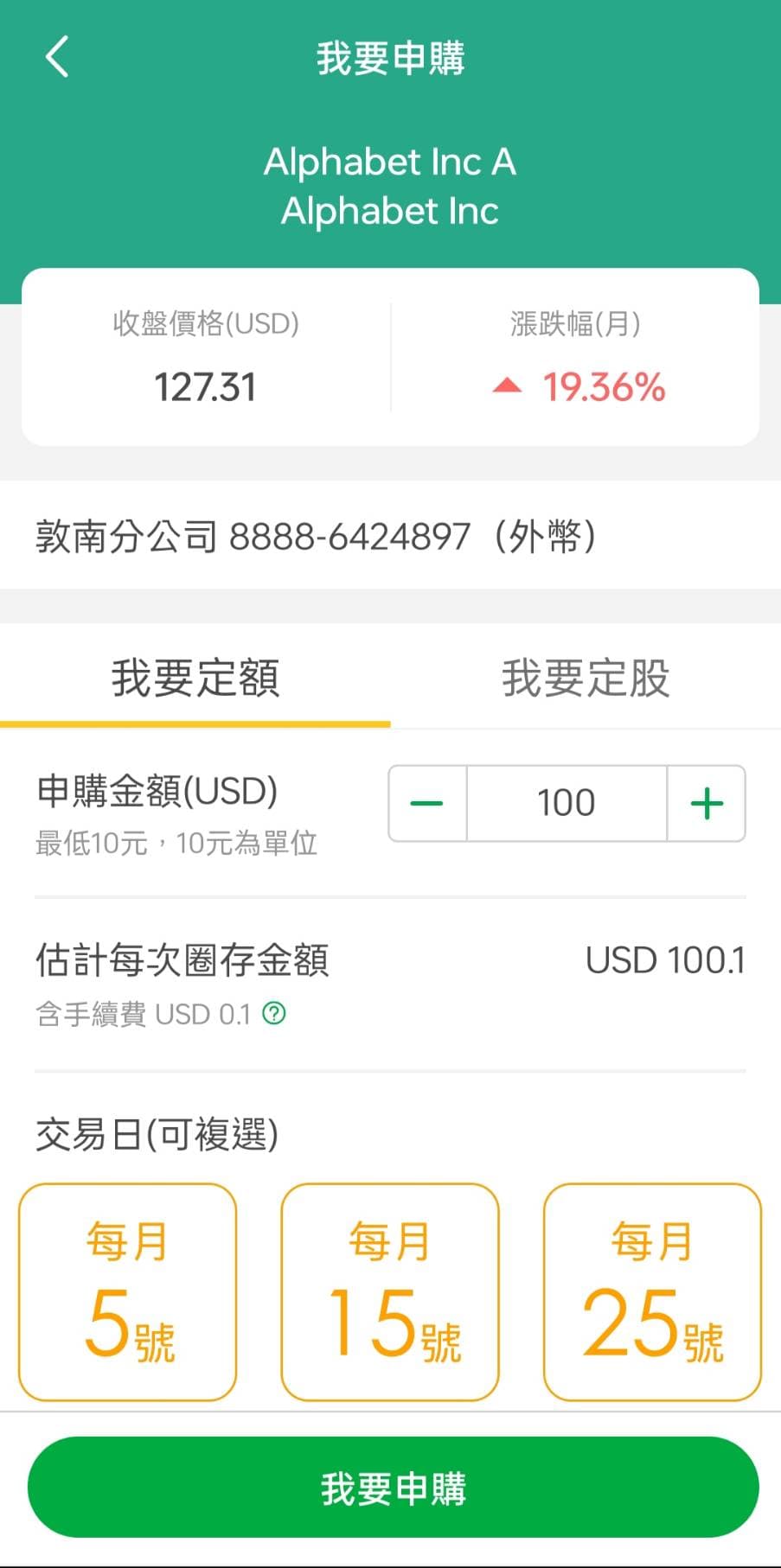The image size is (781, 1568).
Task: Switch to the 我要定股 tab
Action: tap(585, 679)
